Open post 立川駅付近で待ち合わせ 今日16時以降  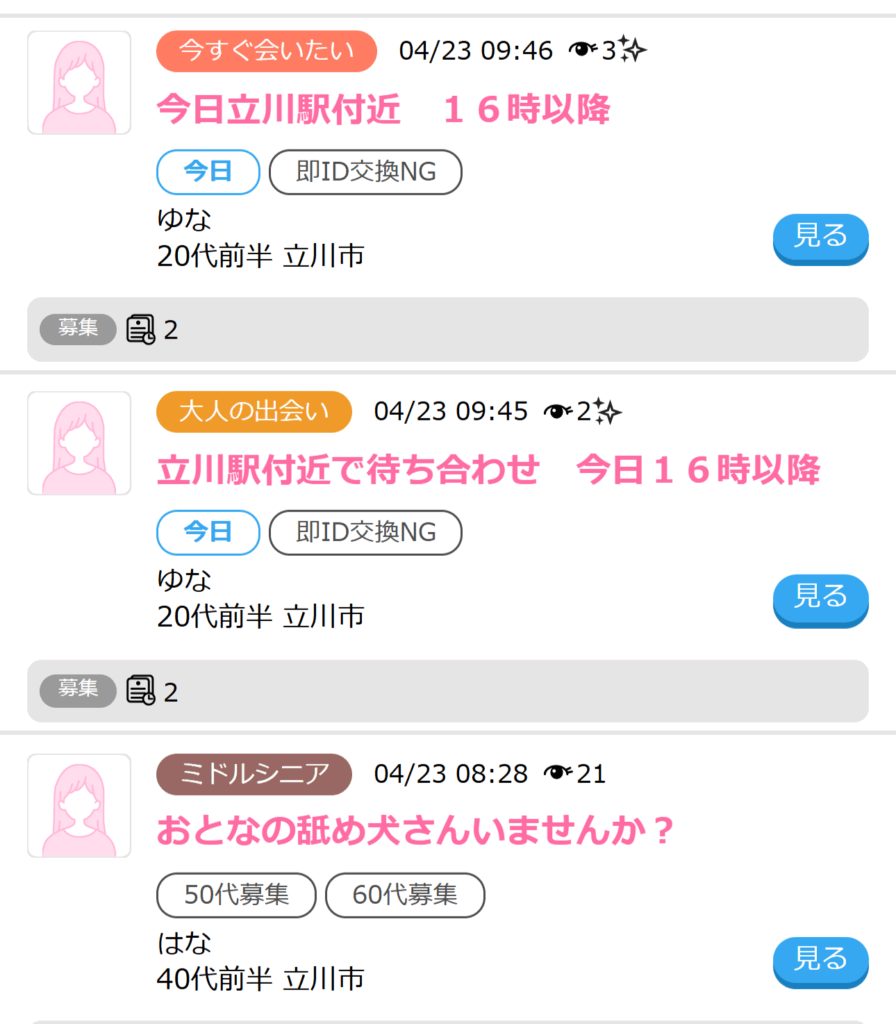488,470
